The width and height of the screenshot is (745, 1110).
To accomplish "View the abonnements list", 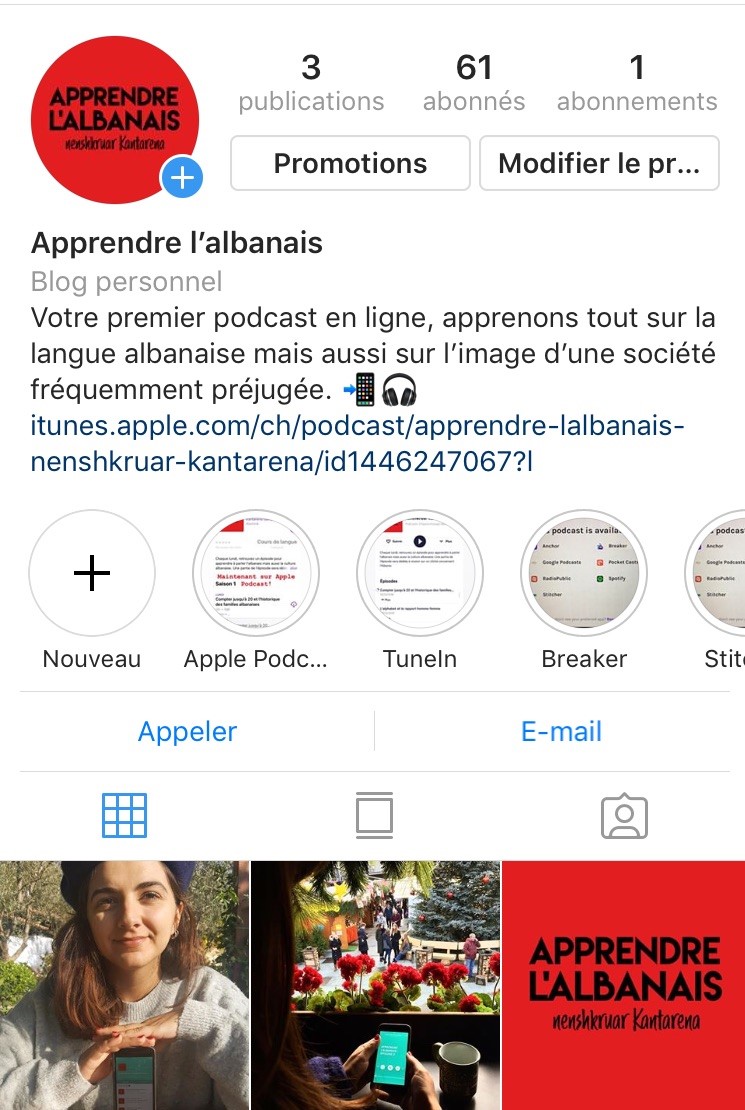I will pyautogui.click(x=637, y=83).
